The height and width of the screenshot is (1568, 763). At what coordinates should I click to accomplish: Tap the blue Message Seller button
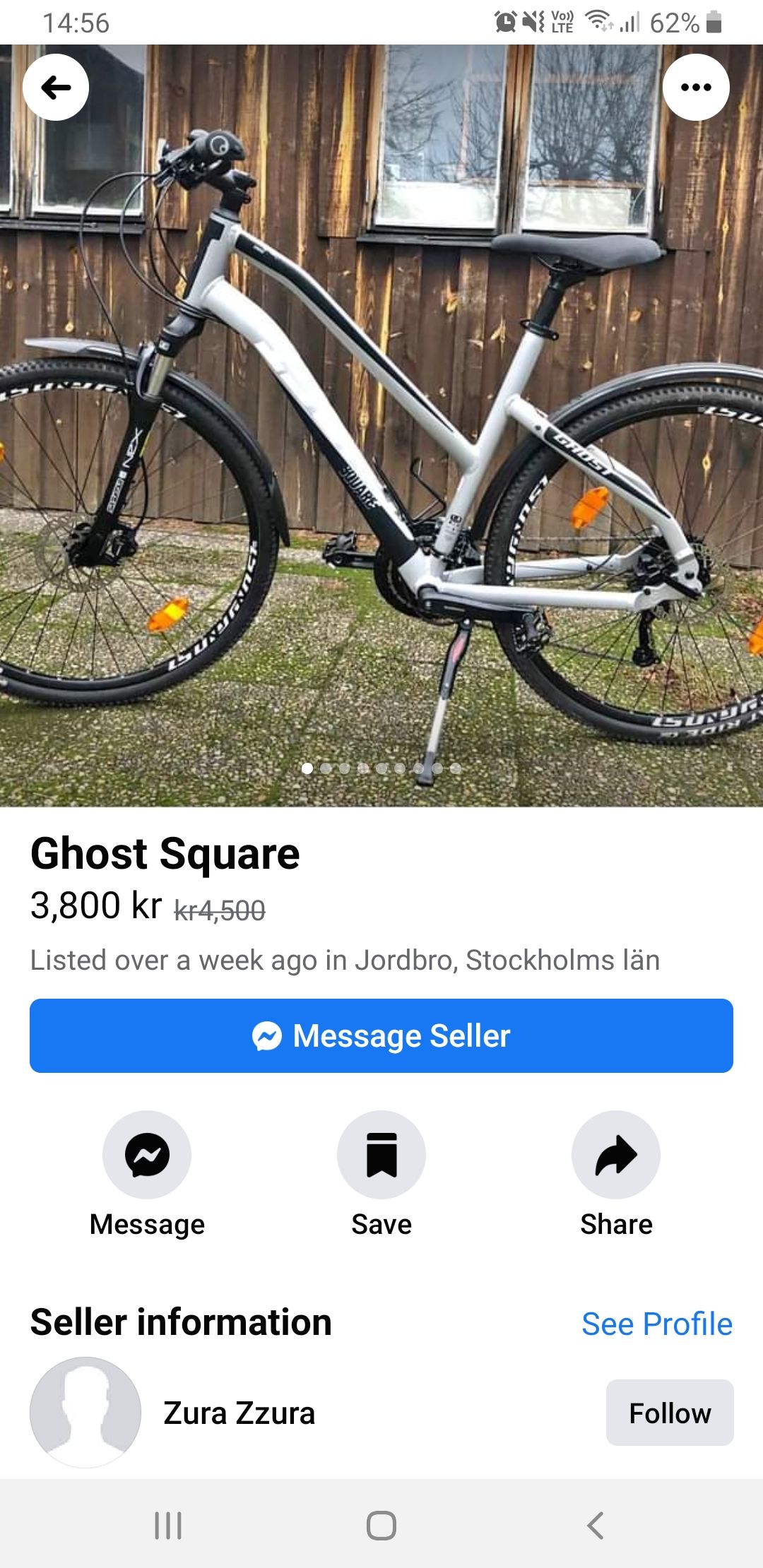381,1035
